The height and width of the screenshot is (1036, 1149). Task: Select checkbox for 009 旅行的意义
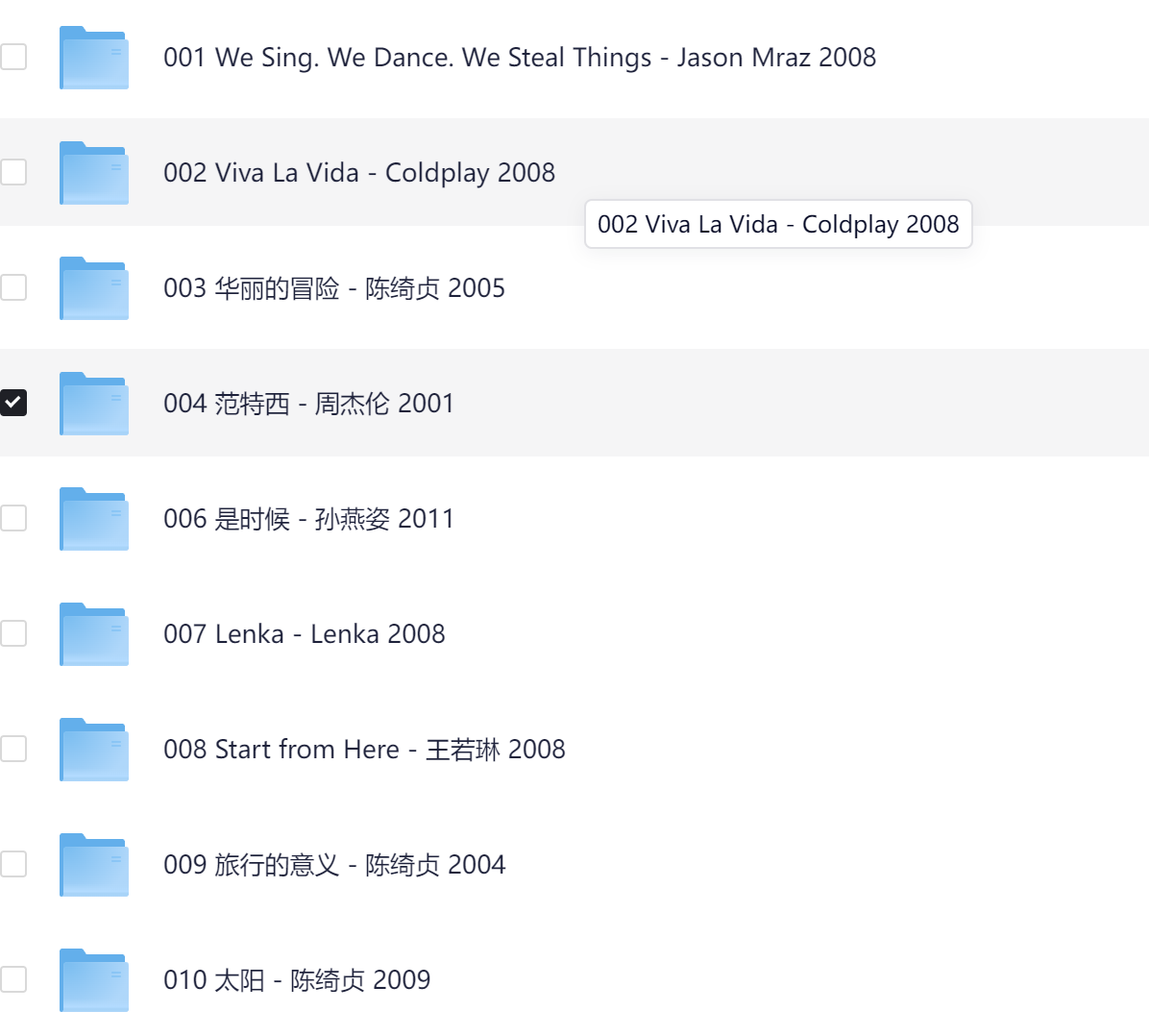coord(13,864)
